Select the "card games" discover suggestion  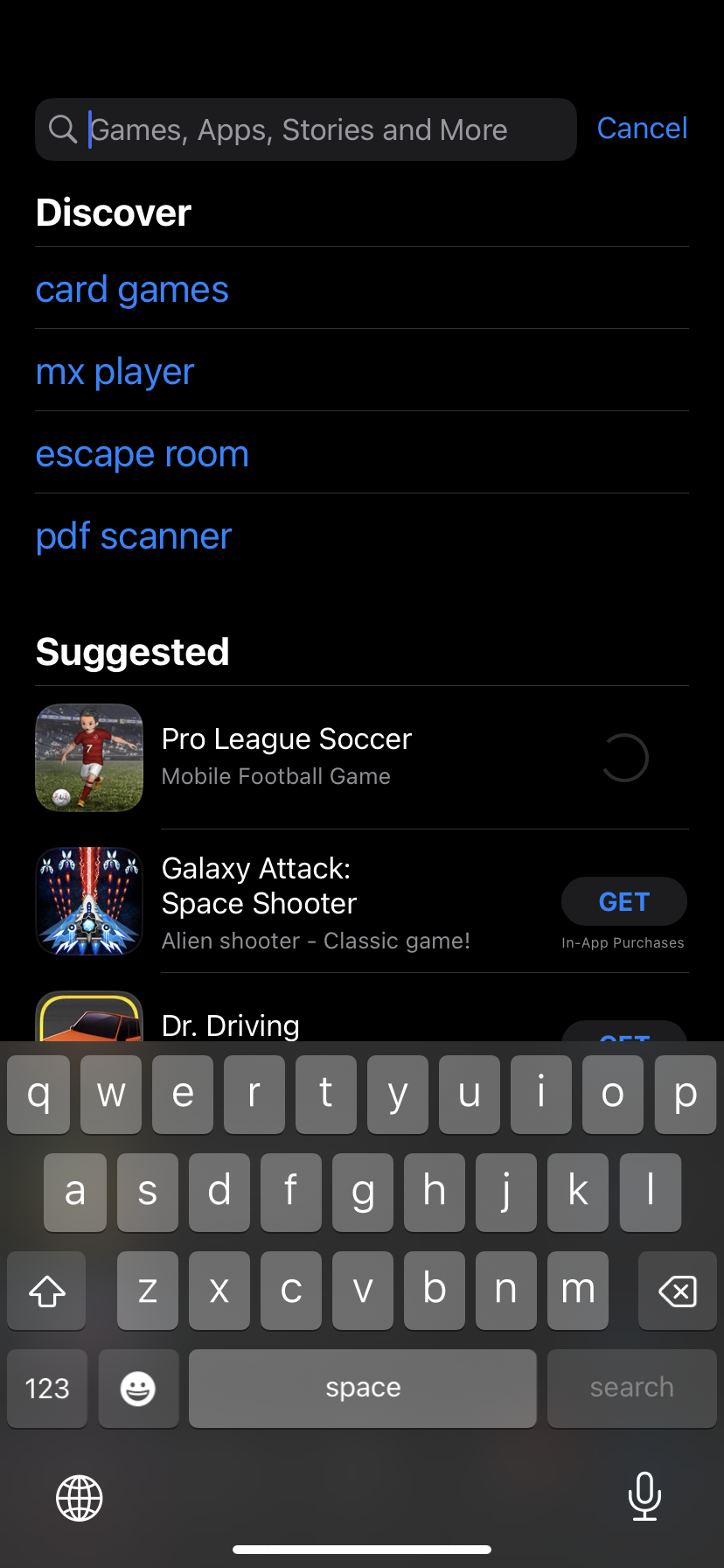point(132,290)
